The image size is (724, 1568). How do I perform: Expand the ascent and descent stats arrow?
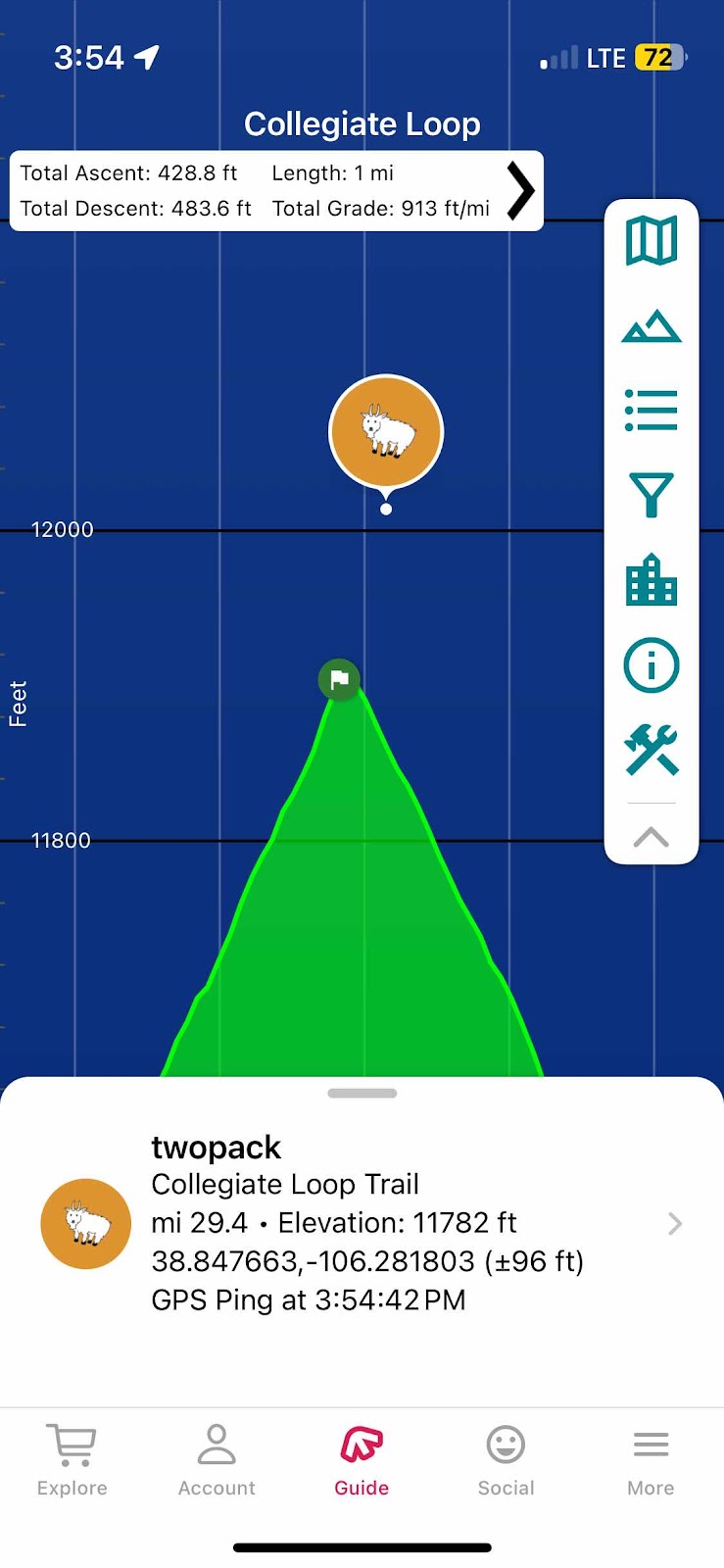tap(520, 191)
